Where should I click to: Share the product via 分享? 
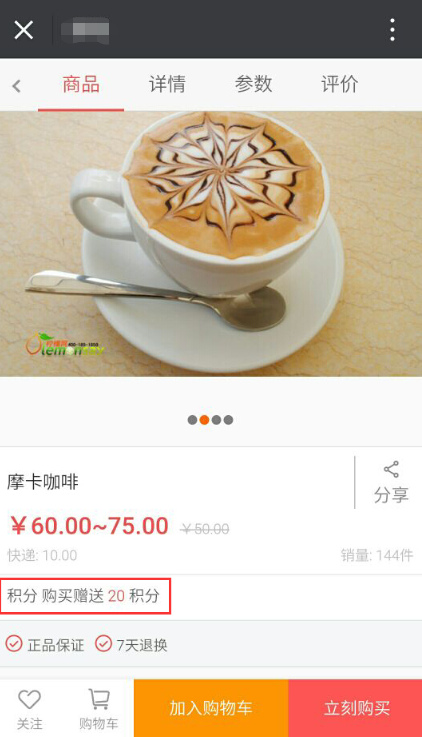tap(391, 482)
